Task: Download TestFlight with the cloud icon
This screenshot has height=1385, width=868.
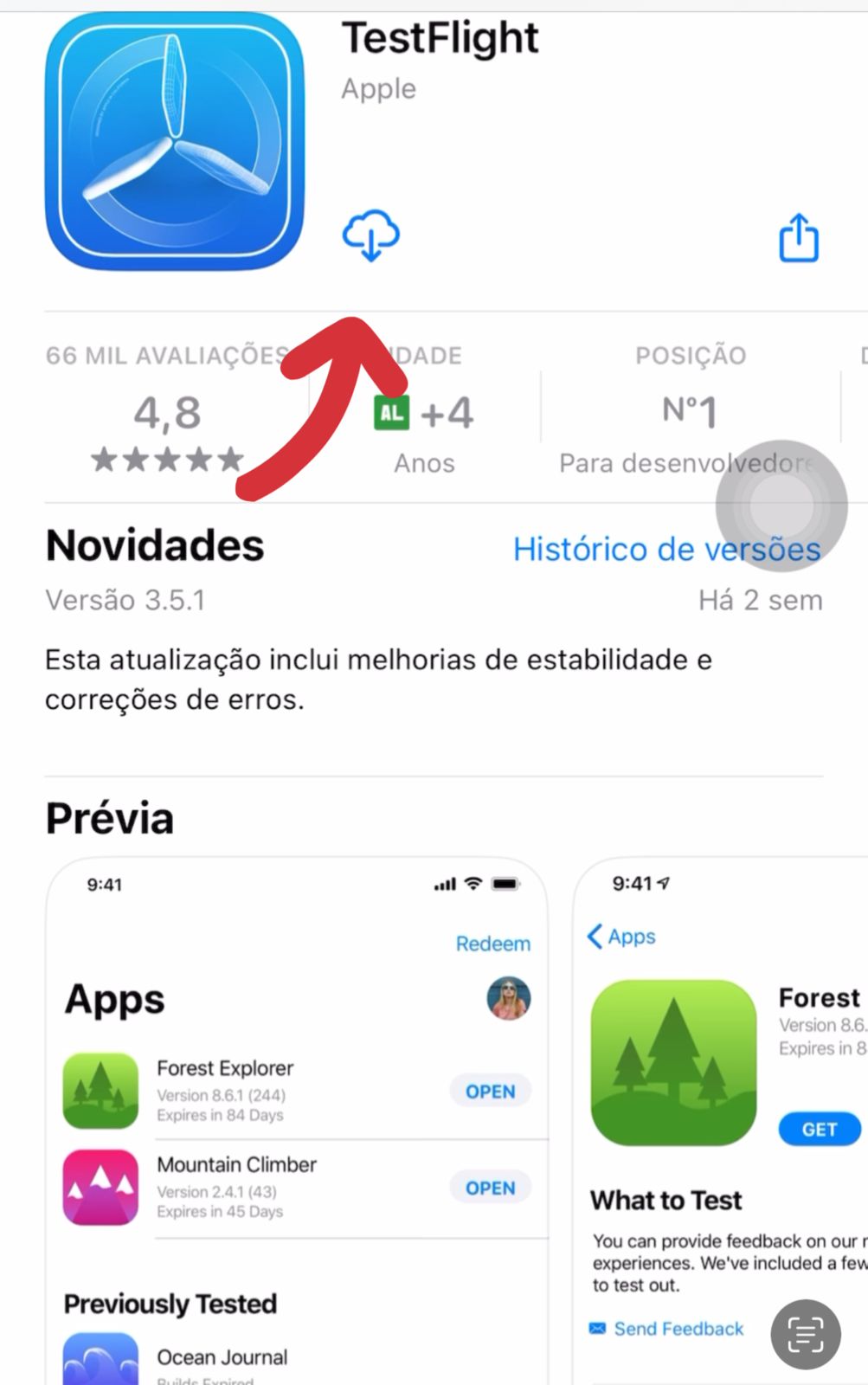Action: (370, 235)
